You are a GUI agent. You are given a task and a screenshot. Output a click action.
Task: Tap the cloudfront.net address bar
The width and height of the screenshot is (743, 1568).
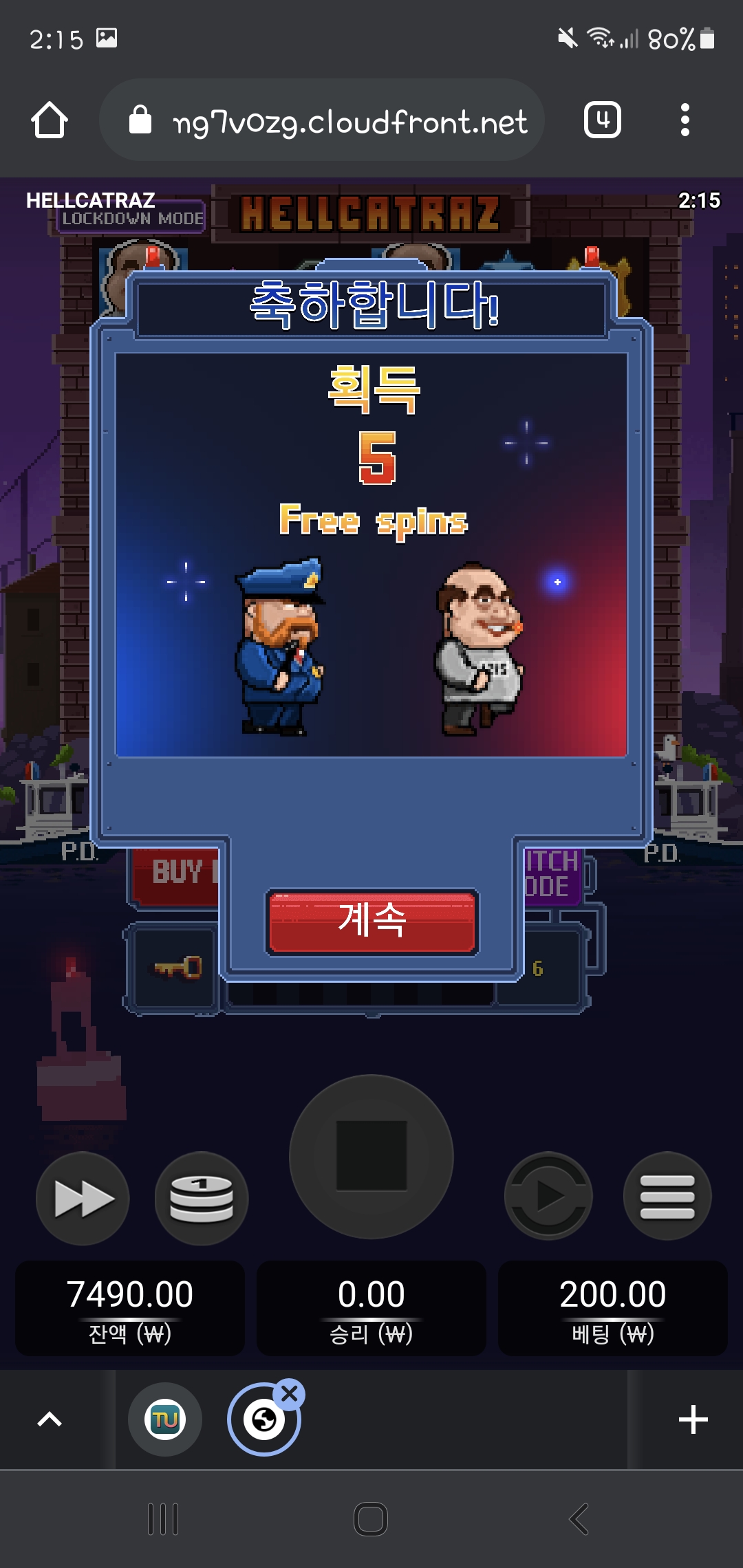tap(322, 120)
